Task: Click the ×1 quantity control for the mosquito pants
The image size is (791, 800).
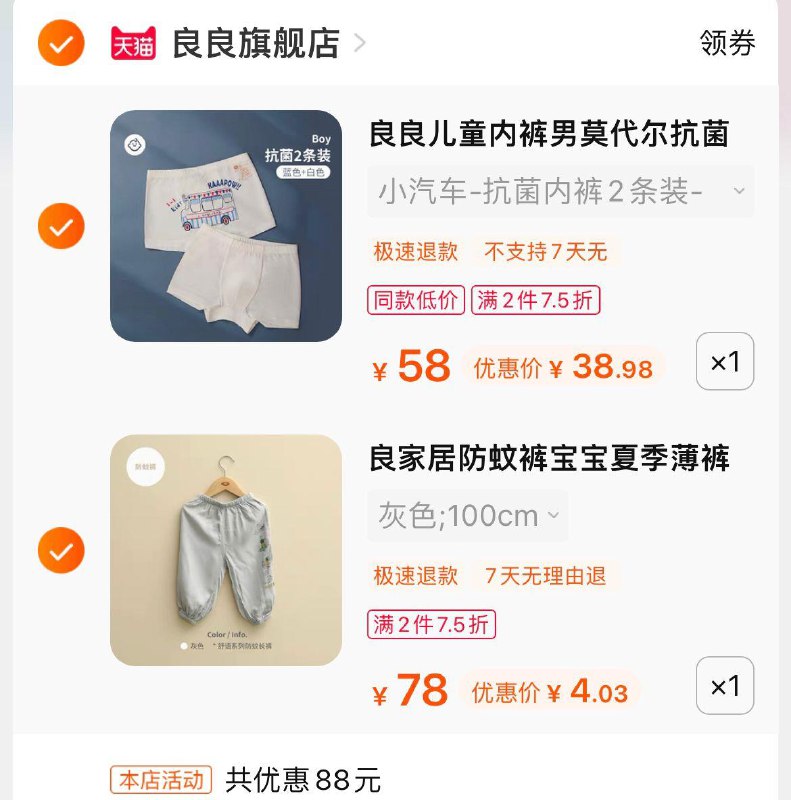Action: pyautogui.click(x=723, y=686)
